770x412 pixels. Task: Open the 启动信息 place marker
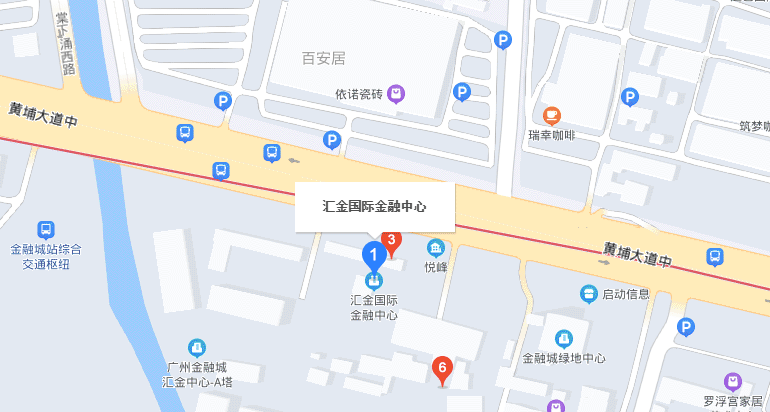point(589,293)
